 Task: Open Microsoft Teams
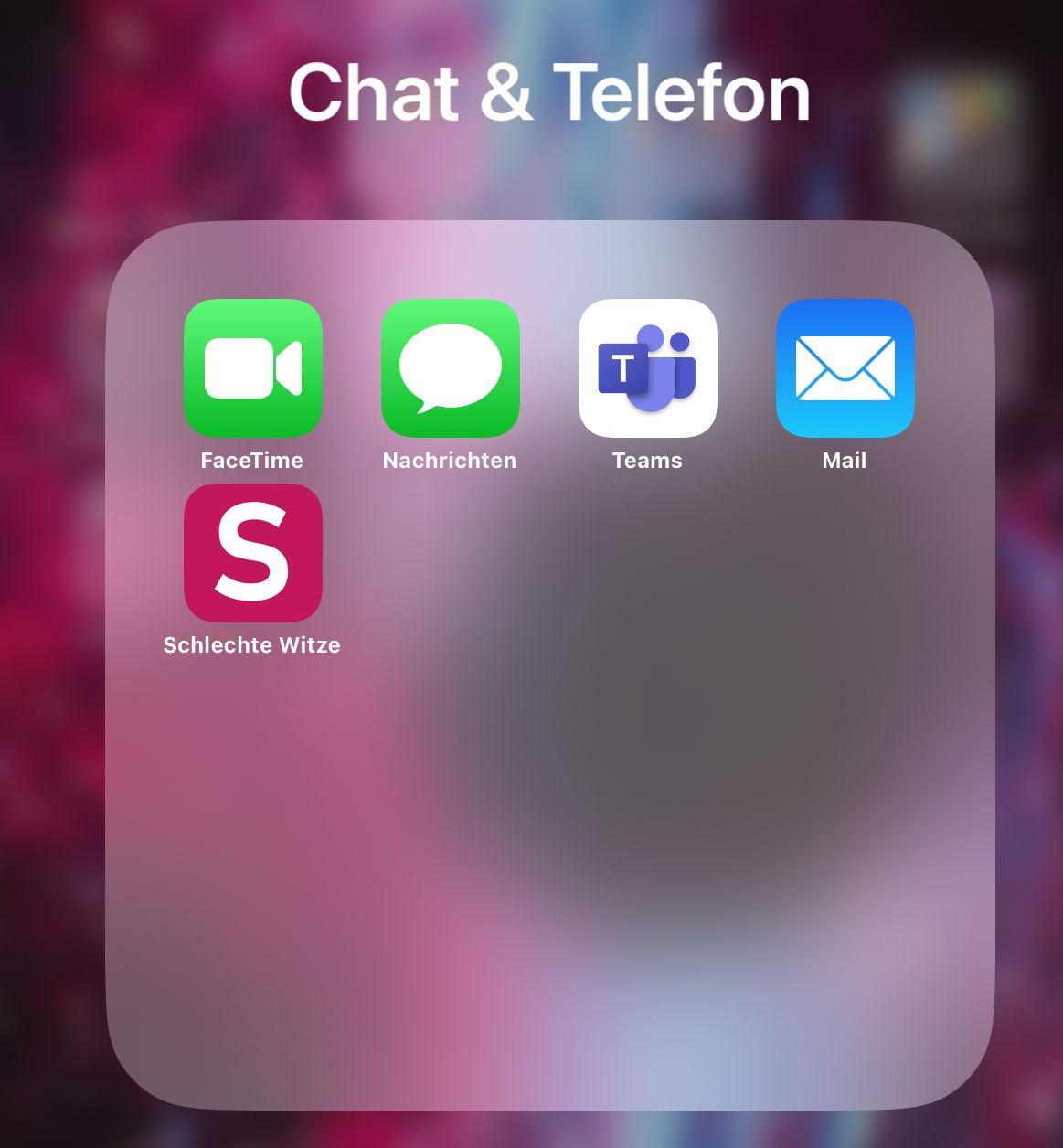coord(648,368)
